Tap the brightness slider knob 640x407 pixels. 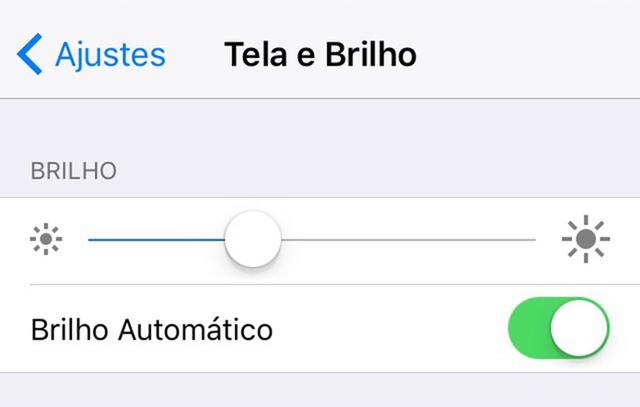[x=252, y=239]
